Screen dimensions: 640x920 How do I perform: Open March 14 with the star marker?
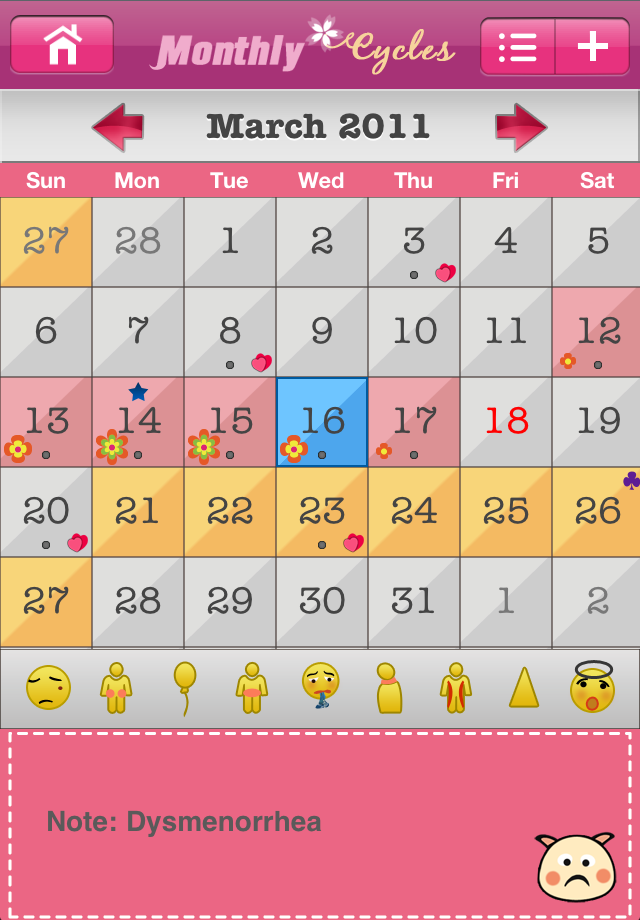(x=138, y=422)
